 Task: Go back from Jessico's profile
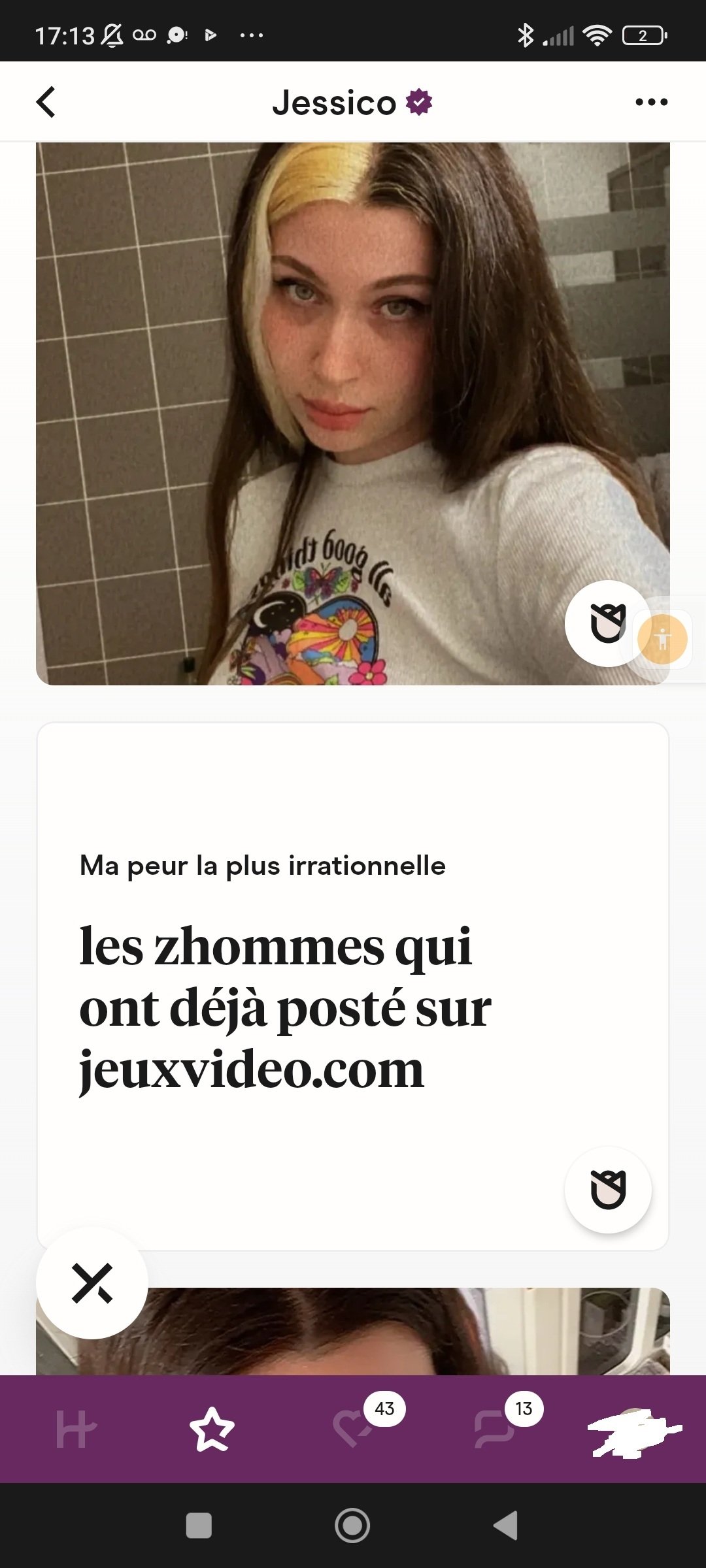46,102
